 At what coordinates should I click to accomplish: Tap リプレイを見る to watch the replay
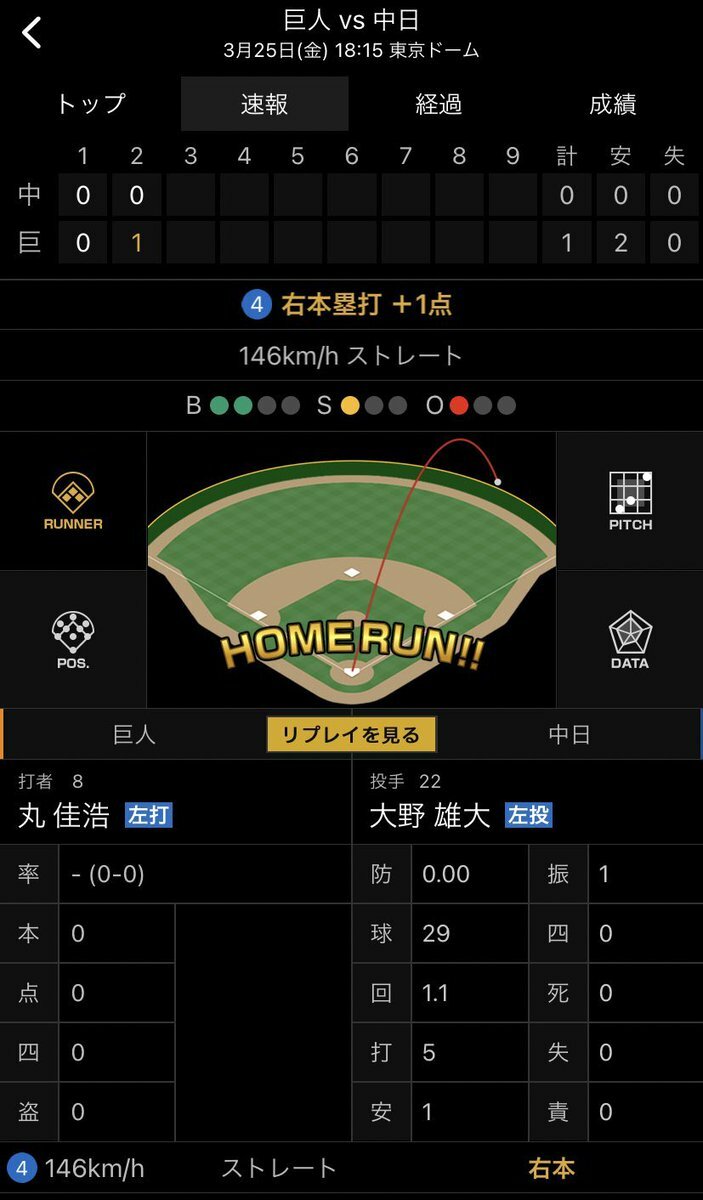[351, 735]
